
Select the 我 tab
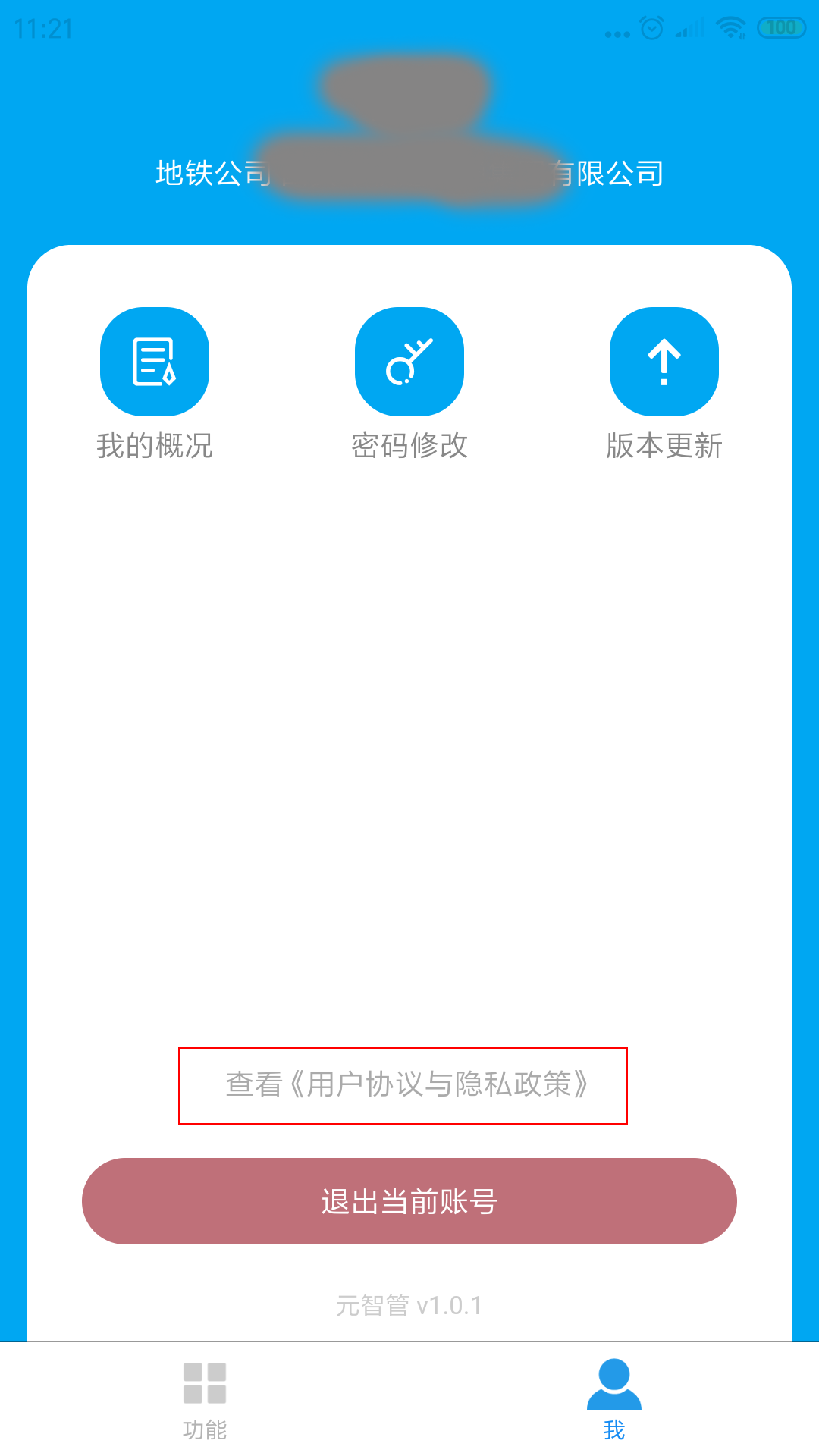click(614, 1400)
